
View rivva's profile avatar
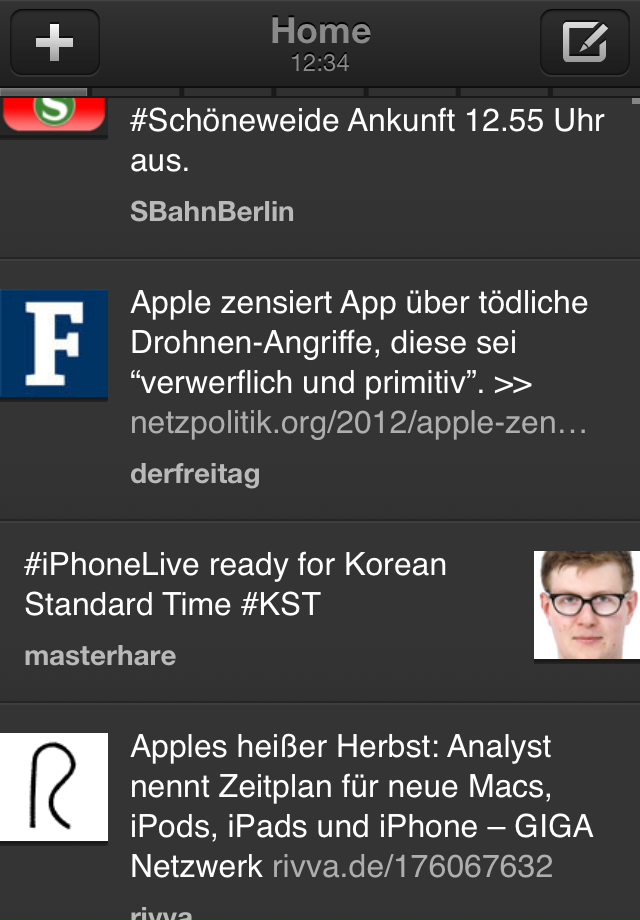pyautogui.click(x=54, y=787)
